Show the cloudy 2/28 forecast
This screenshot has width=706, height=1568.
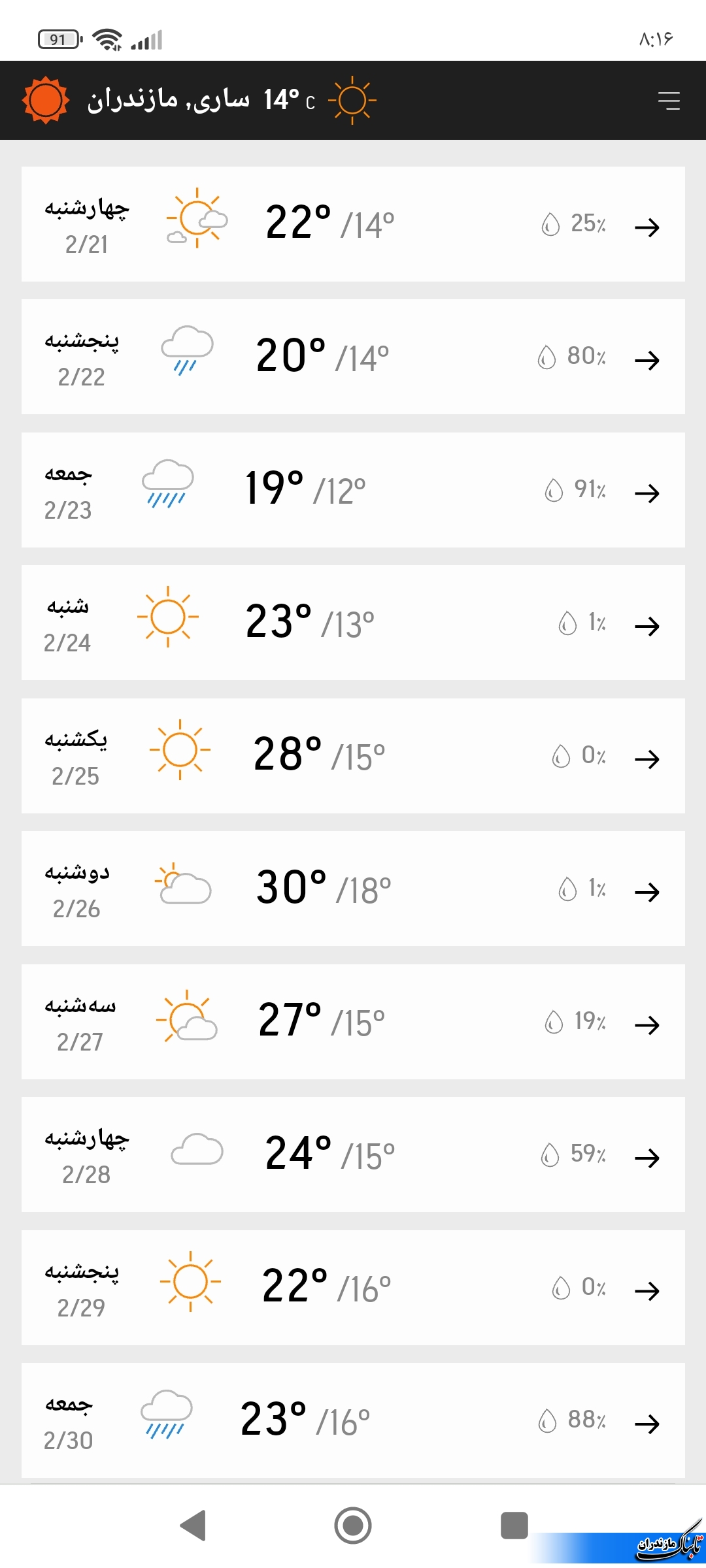353,1154
